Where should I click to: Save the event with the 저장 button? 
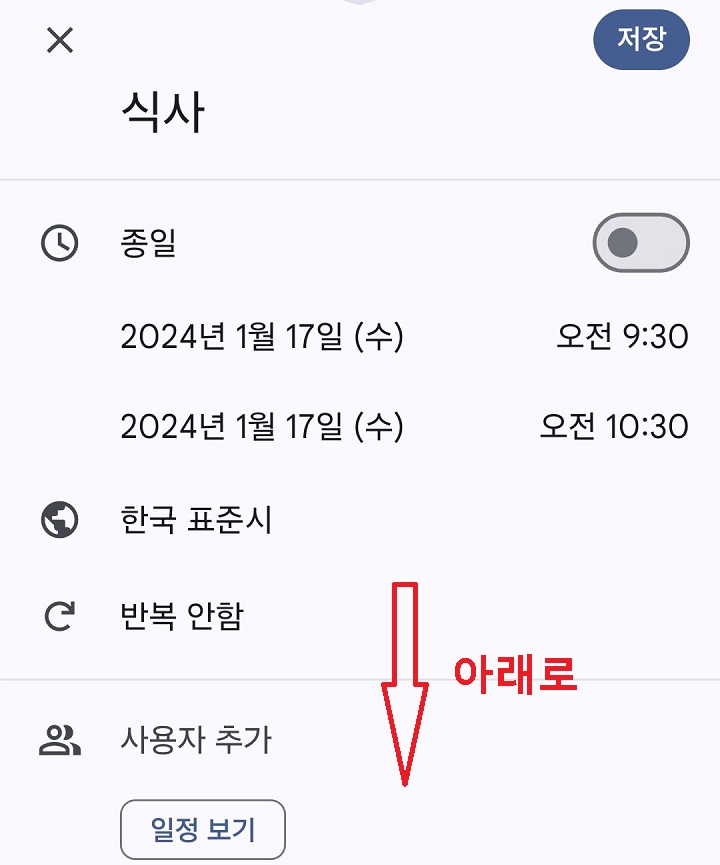[642, 39]
